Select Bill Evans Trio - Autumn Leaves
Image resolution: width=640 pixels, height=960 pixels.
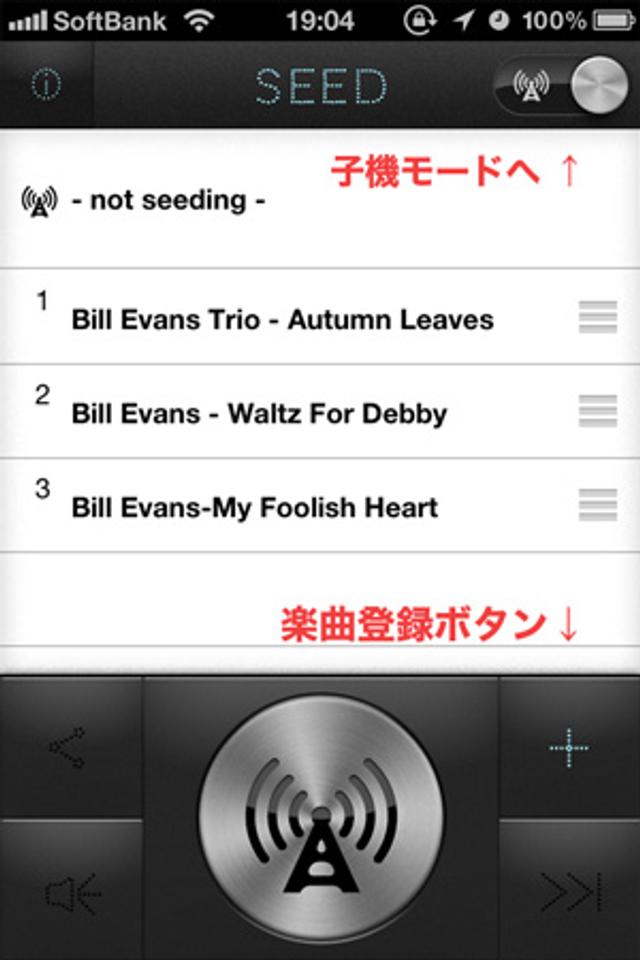[282, 320]
